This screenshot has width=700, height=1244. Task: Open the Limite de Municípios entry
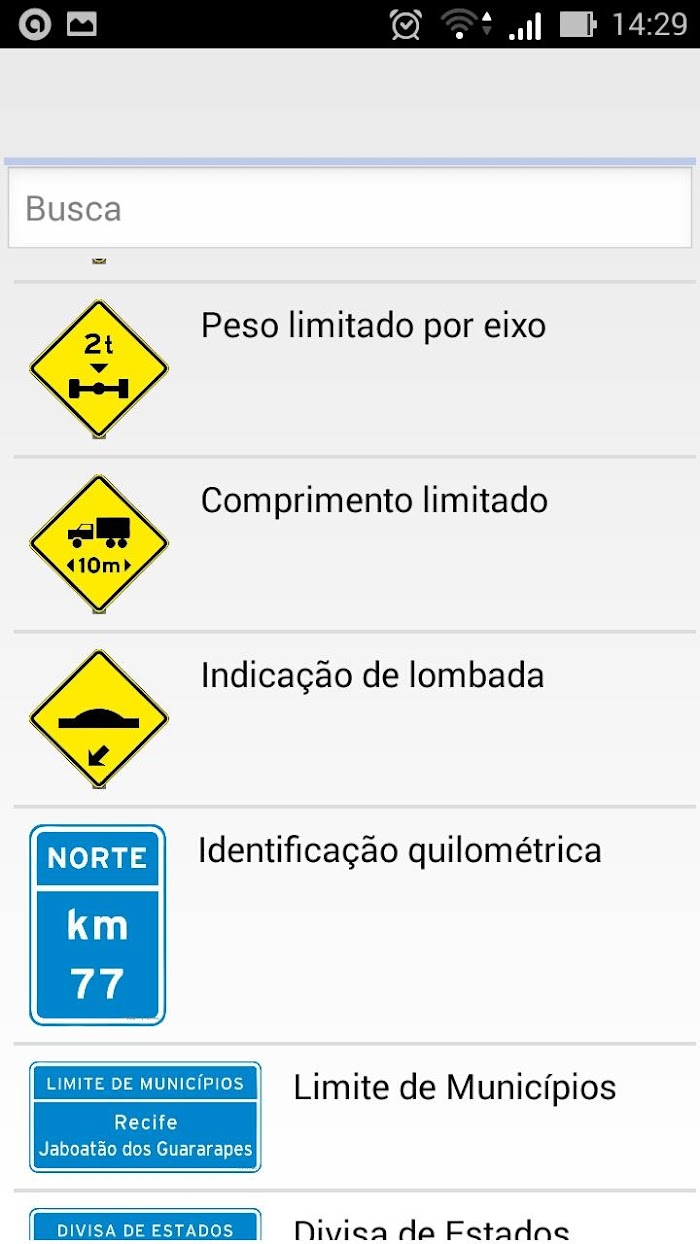pyautogui.click(x=354, y=1117)
